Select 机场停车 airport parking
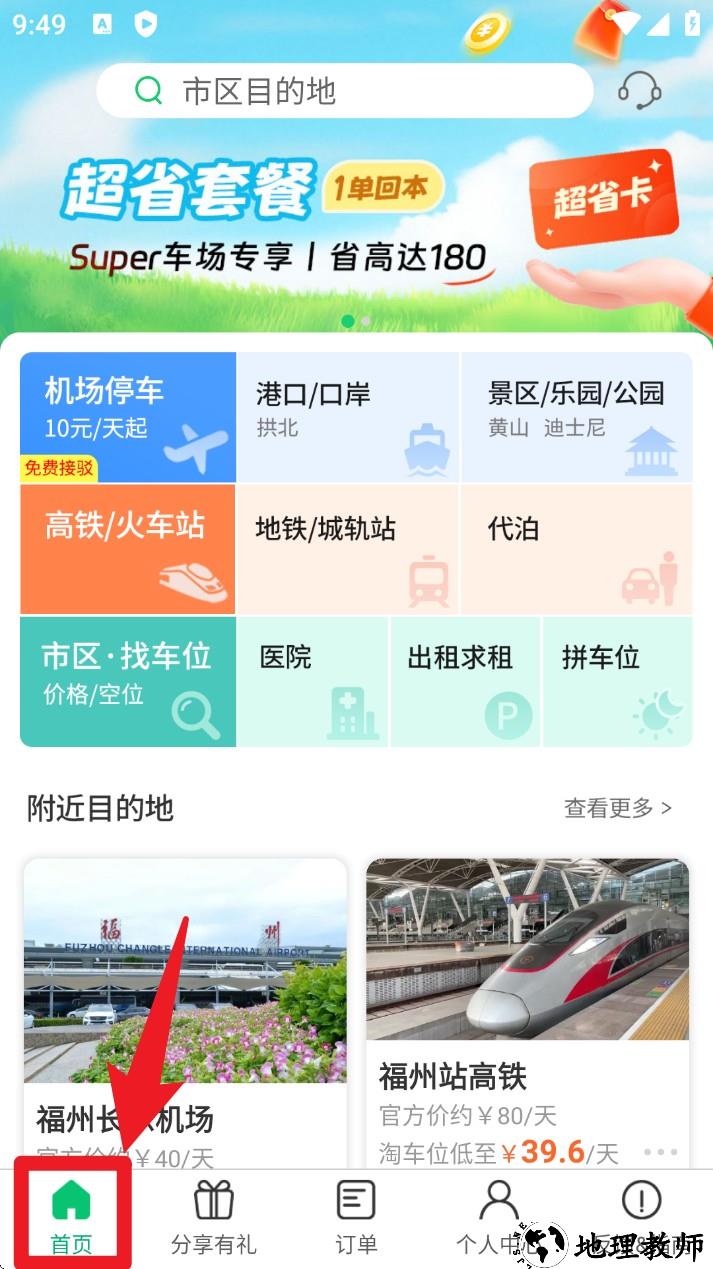The width and height of the screenshot is (713, 1269). pos(128,416)
